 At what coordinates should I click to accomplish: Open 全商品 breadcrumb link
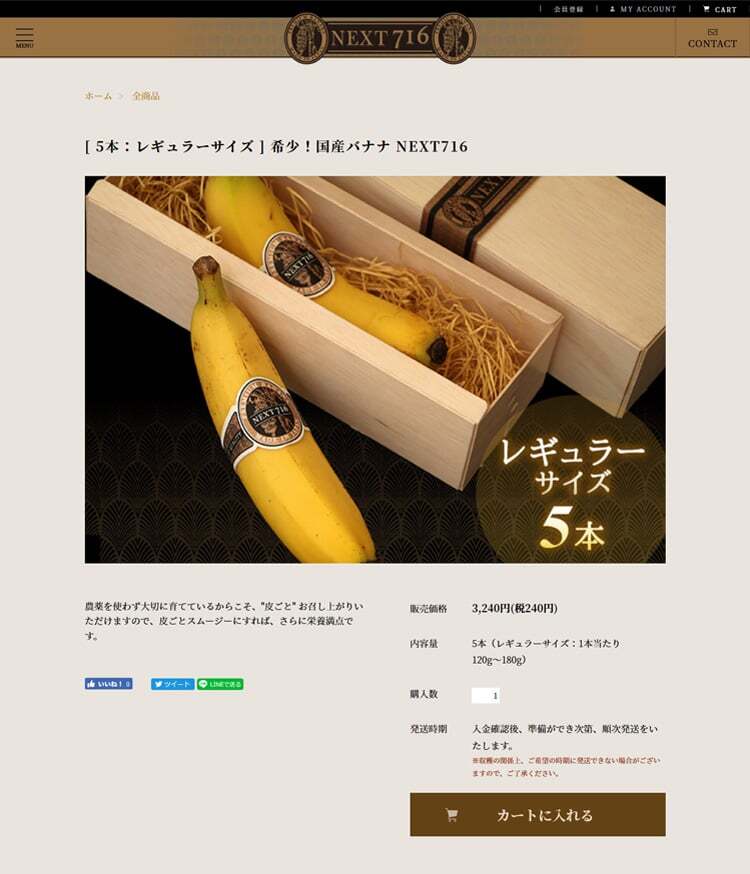click(x=146, y=96)
